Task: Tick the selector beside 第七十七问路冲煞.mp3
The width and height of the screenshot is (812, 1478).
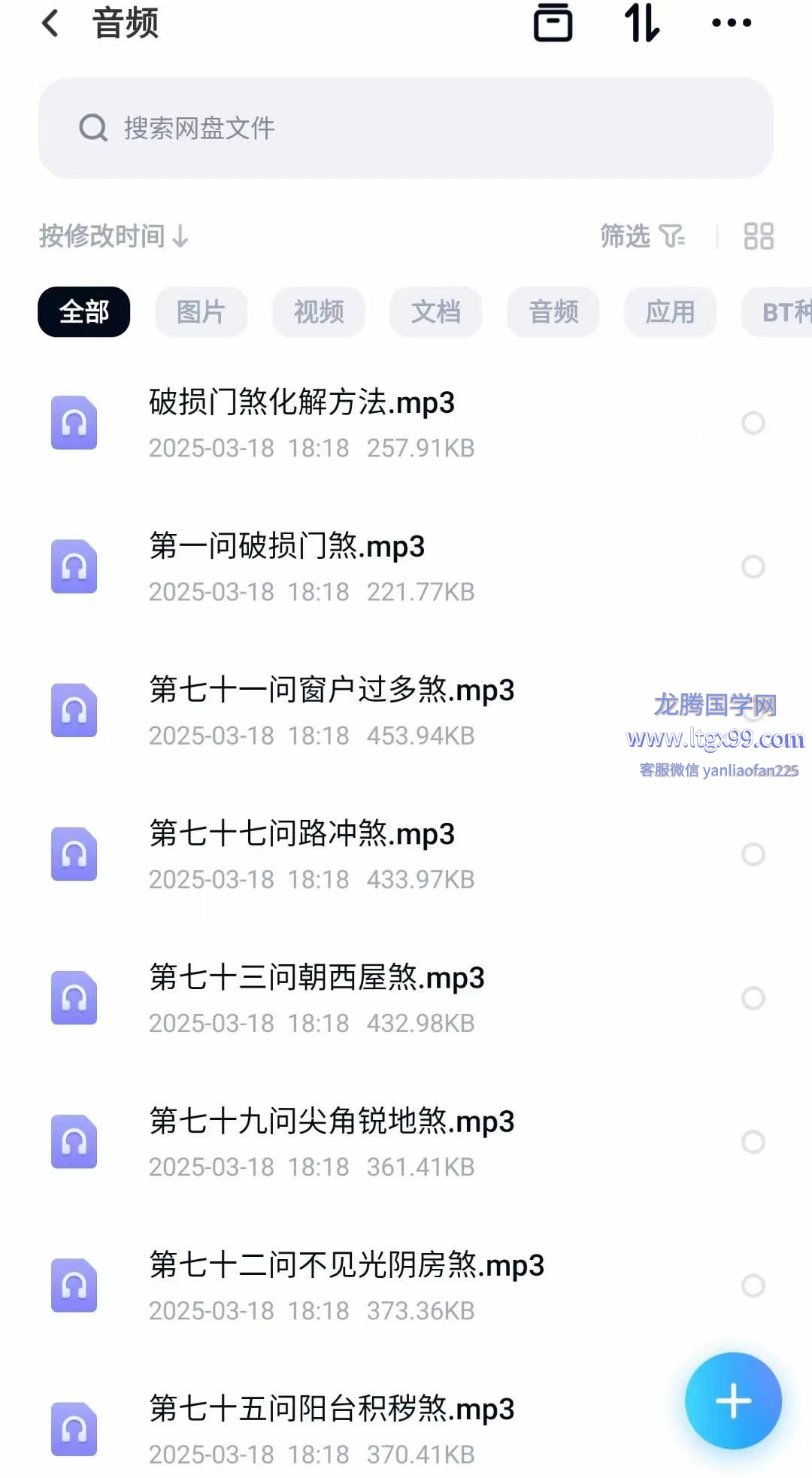Action: 753,854
